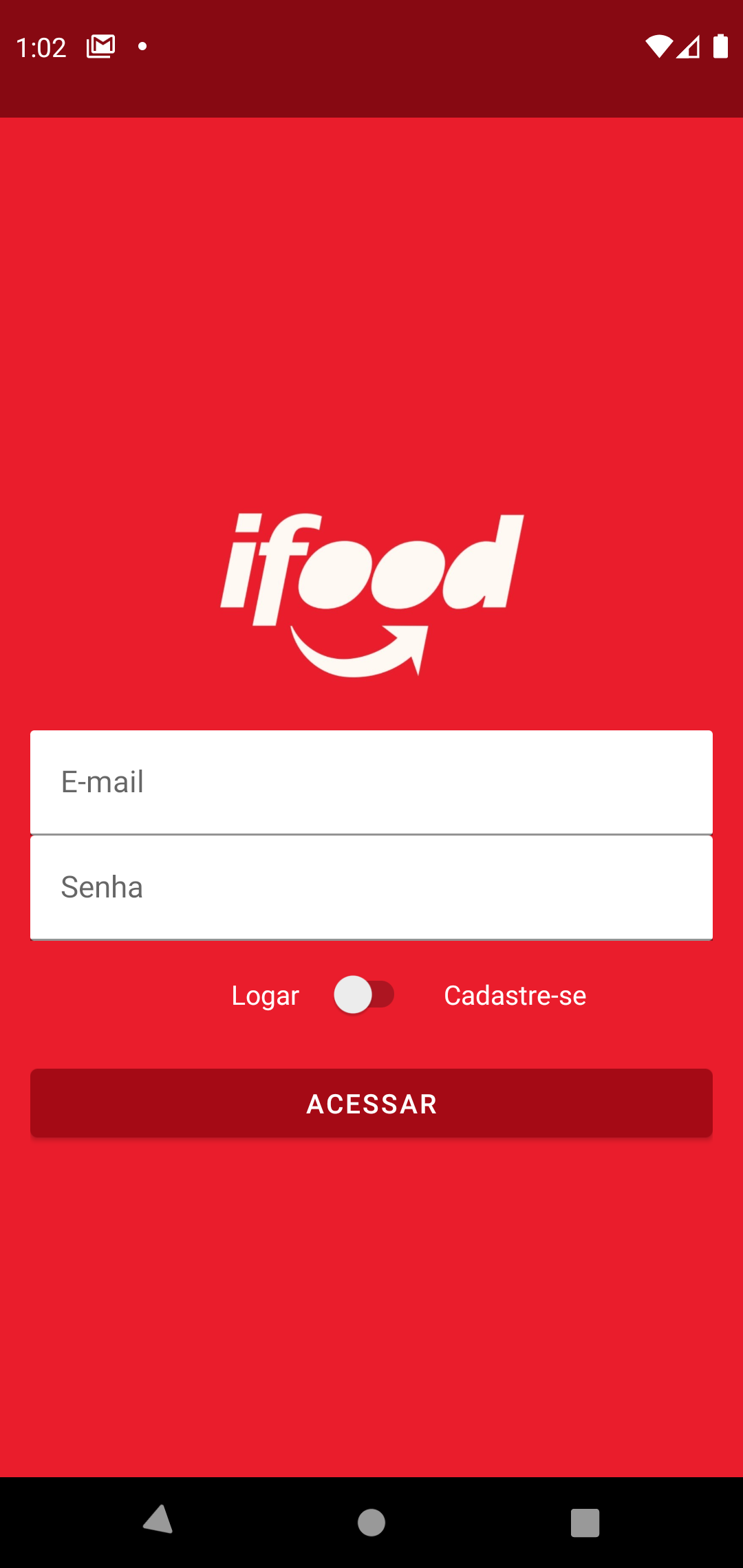Tap the Wi-Fi status icon
This screenshot has height=1568, width=743.
(658, 45)
